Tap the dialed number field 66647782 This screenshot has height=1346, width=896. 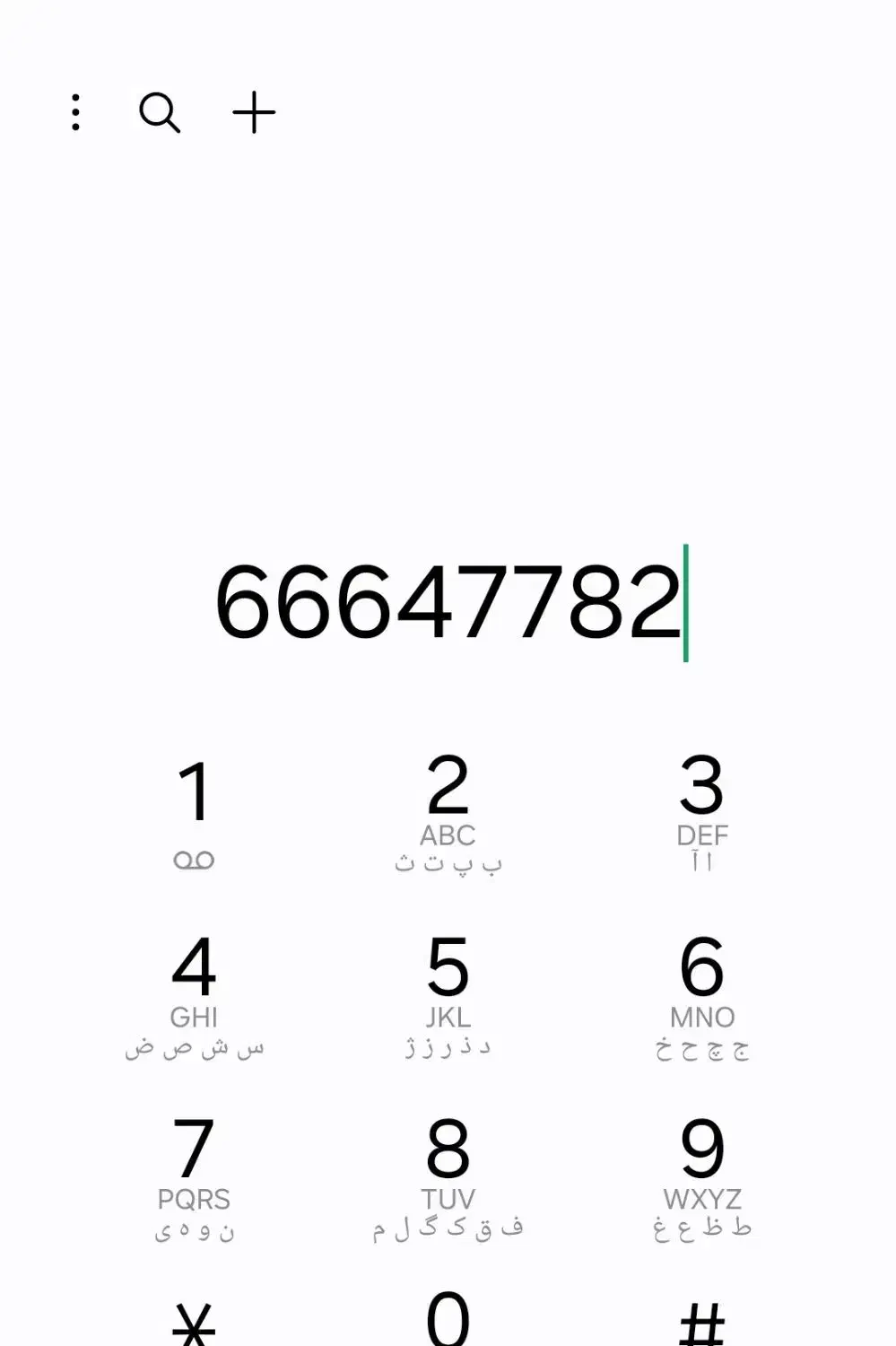448,602
